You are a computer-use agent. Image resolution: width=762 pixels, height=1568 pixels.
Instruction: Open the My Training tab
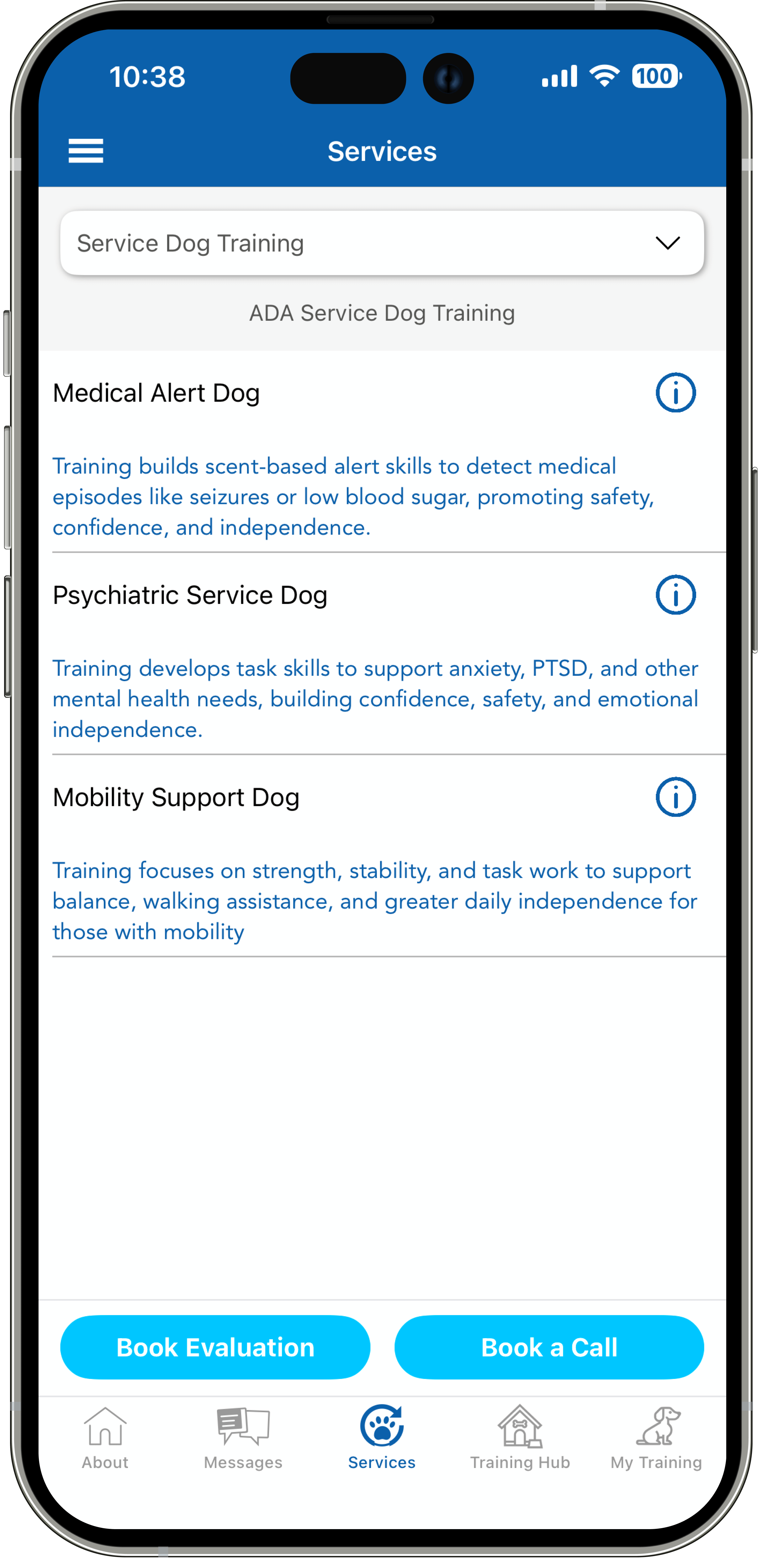point(656,1437)
